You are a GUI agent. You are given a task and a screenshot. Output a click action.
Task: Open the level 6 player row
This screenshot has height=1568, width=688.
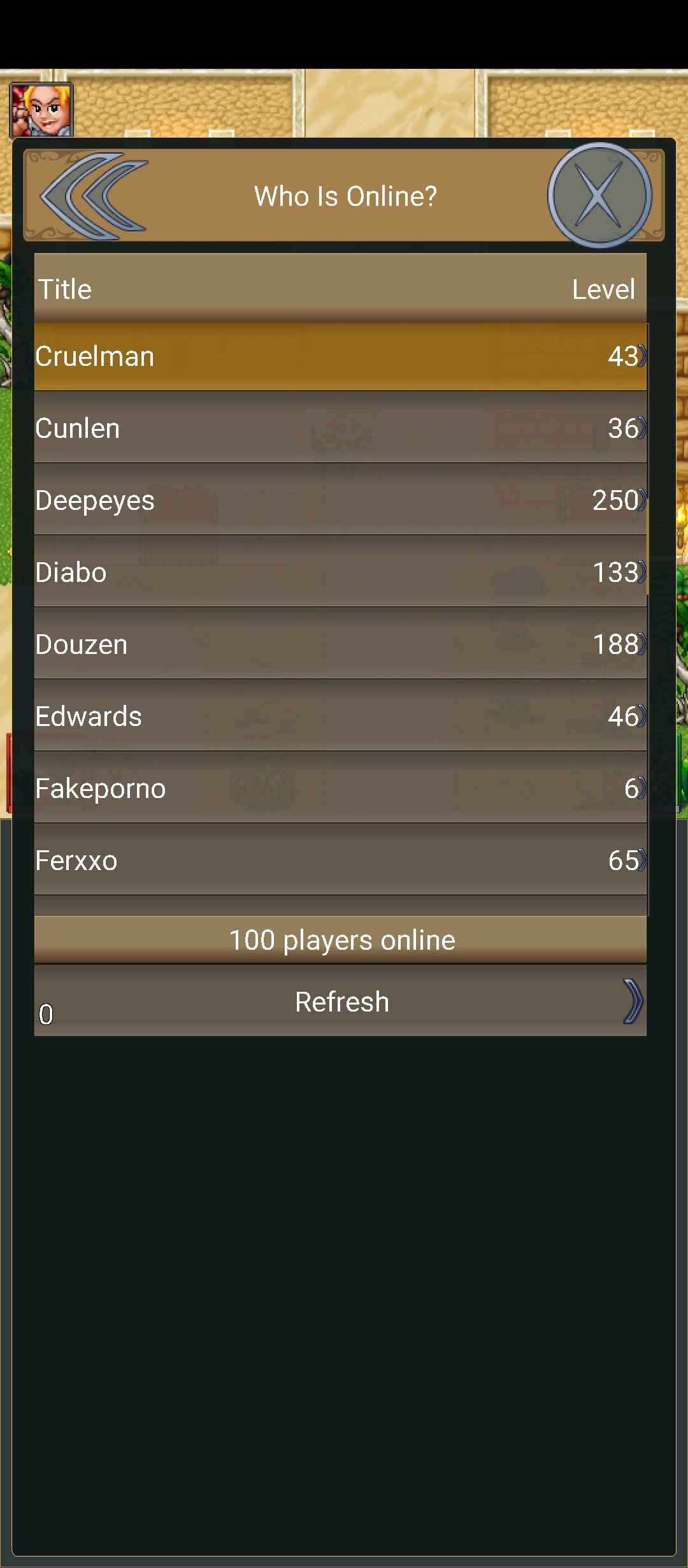(340, 788)
